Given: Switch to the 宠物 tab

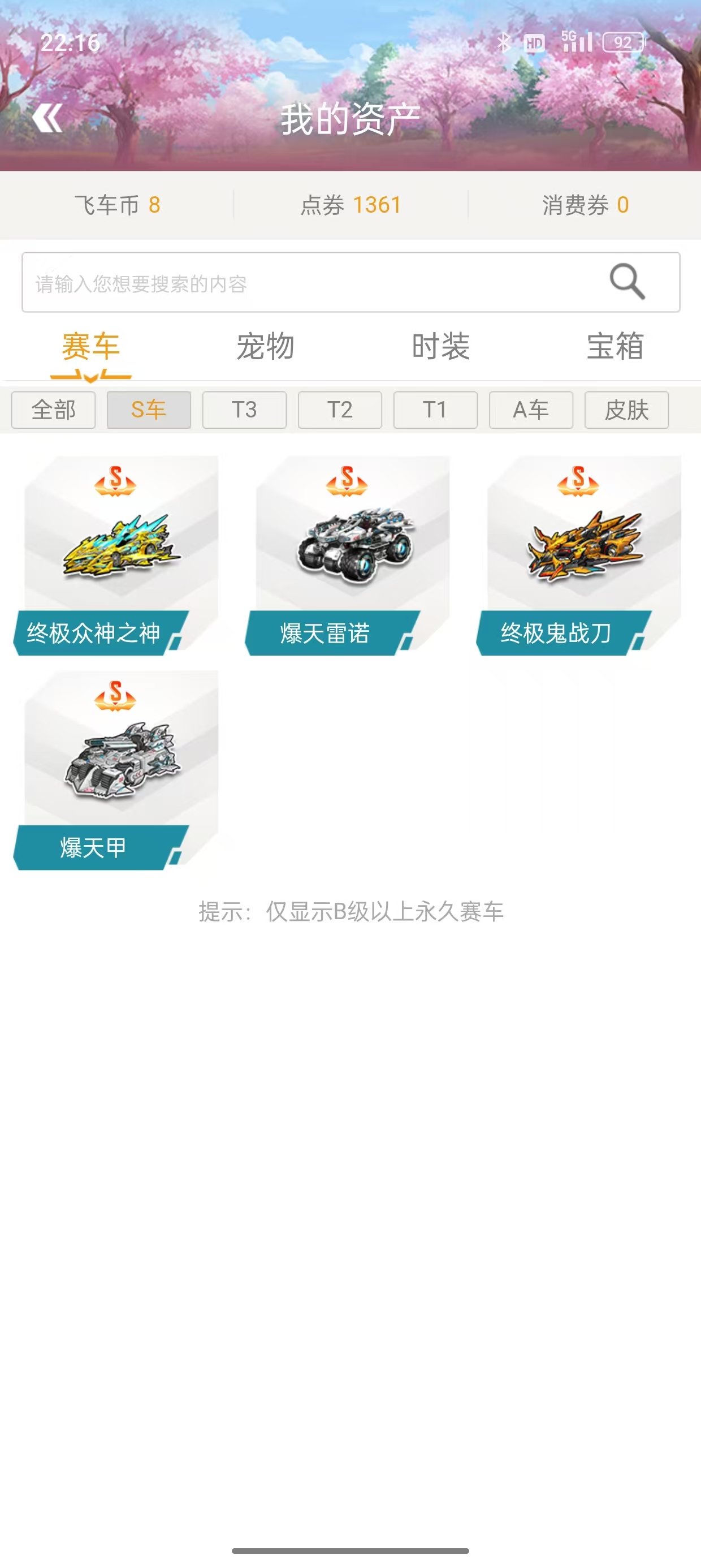Looking at the screenshot, I should (265, 347).
